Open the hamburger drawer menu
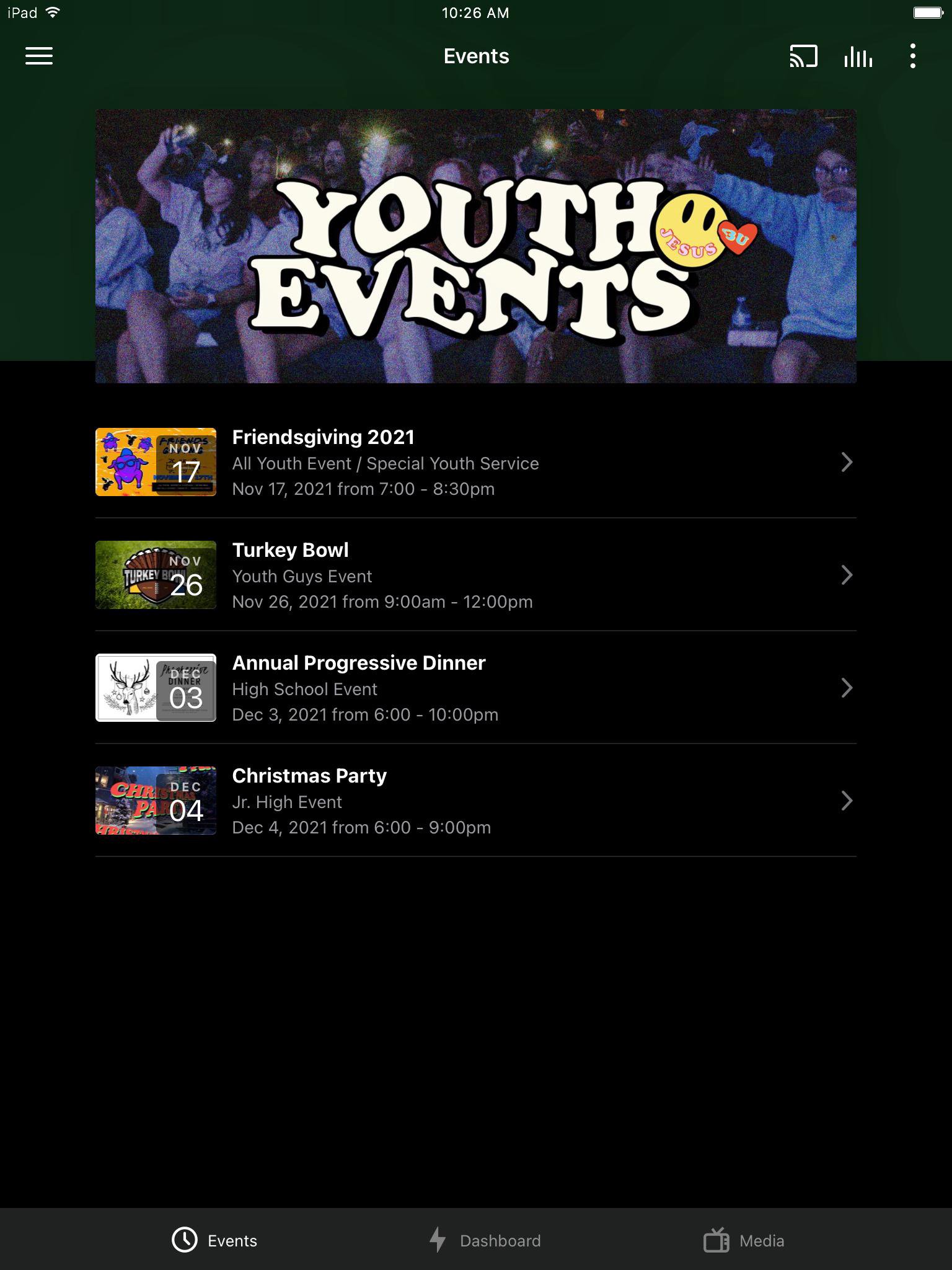 tap(38, 56)
